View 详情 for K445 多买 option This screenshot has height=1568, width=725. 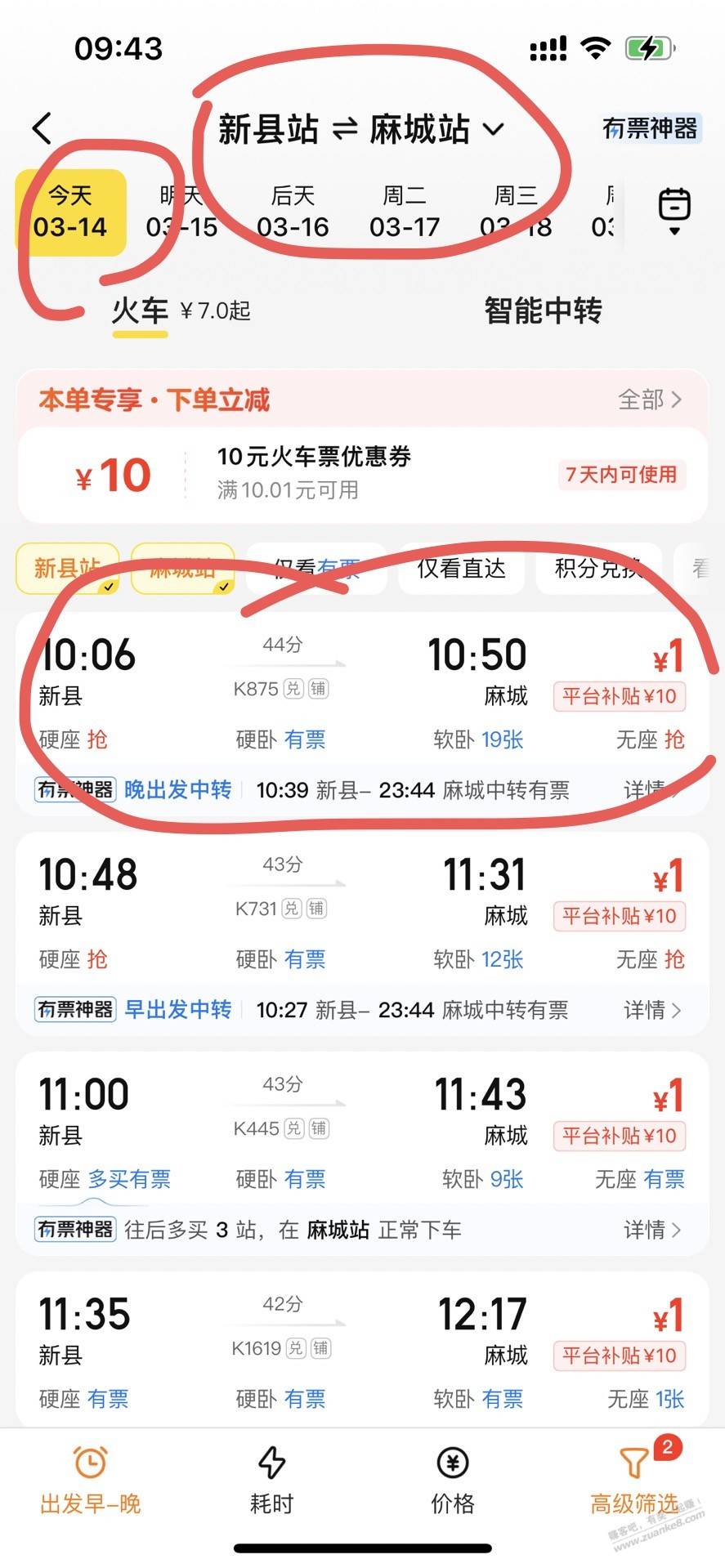tap(651, 1230)
